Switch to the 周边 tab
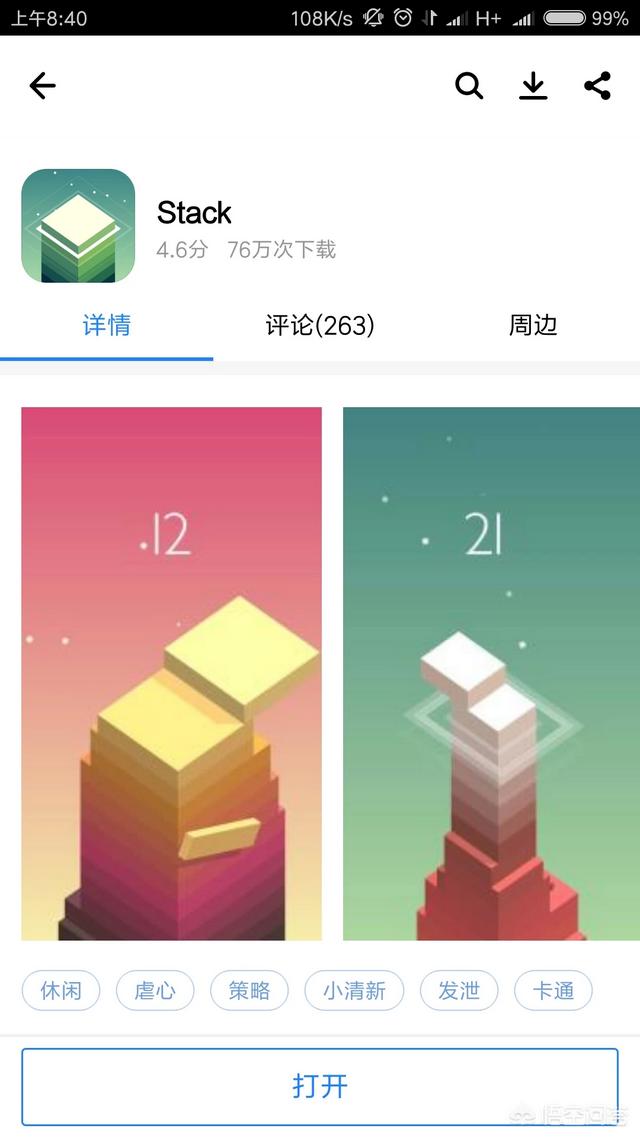 (533, 325)
